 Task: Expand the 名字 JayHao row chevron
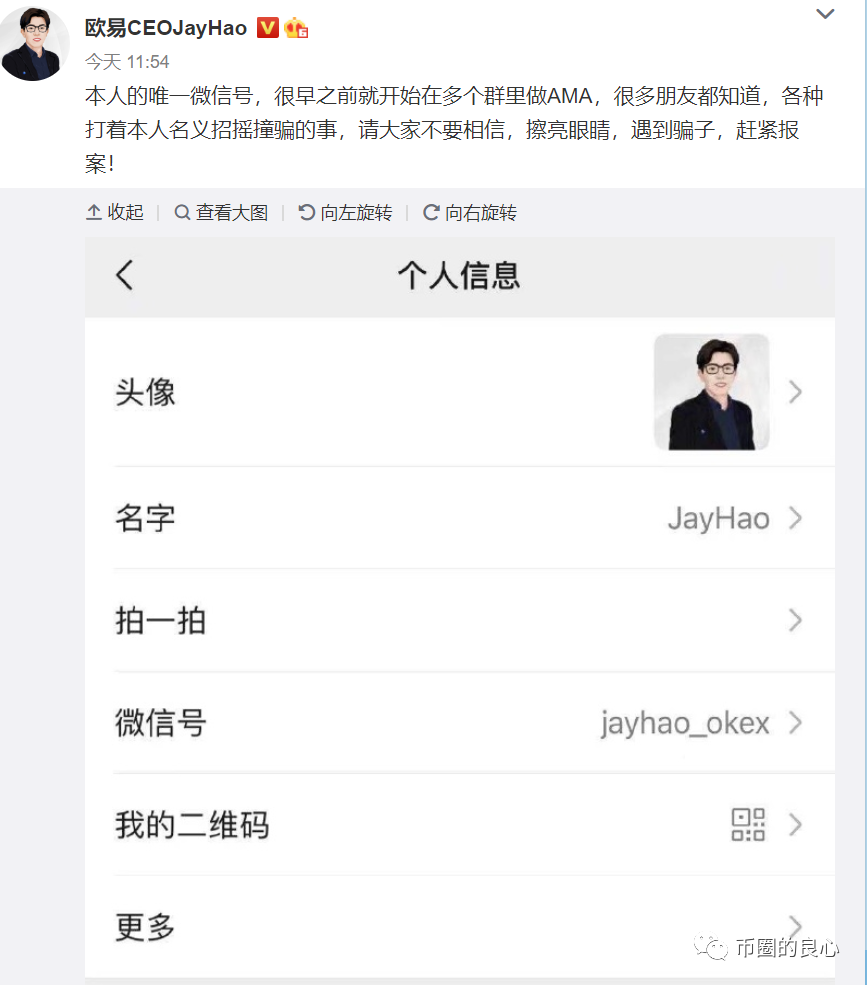pos(795,519)
